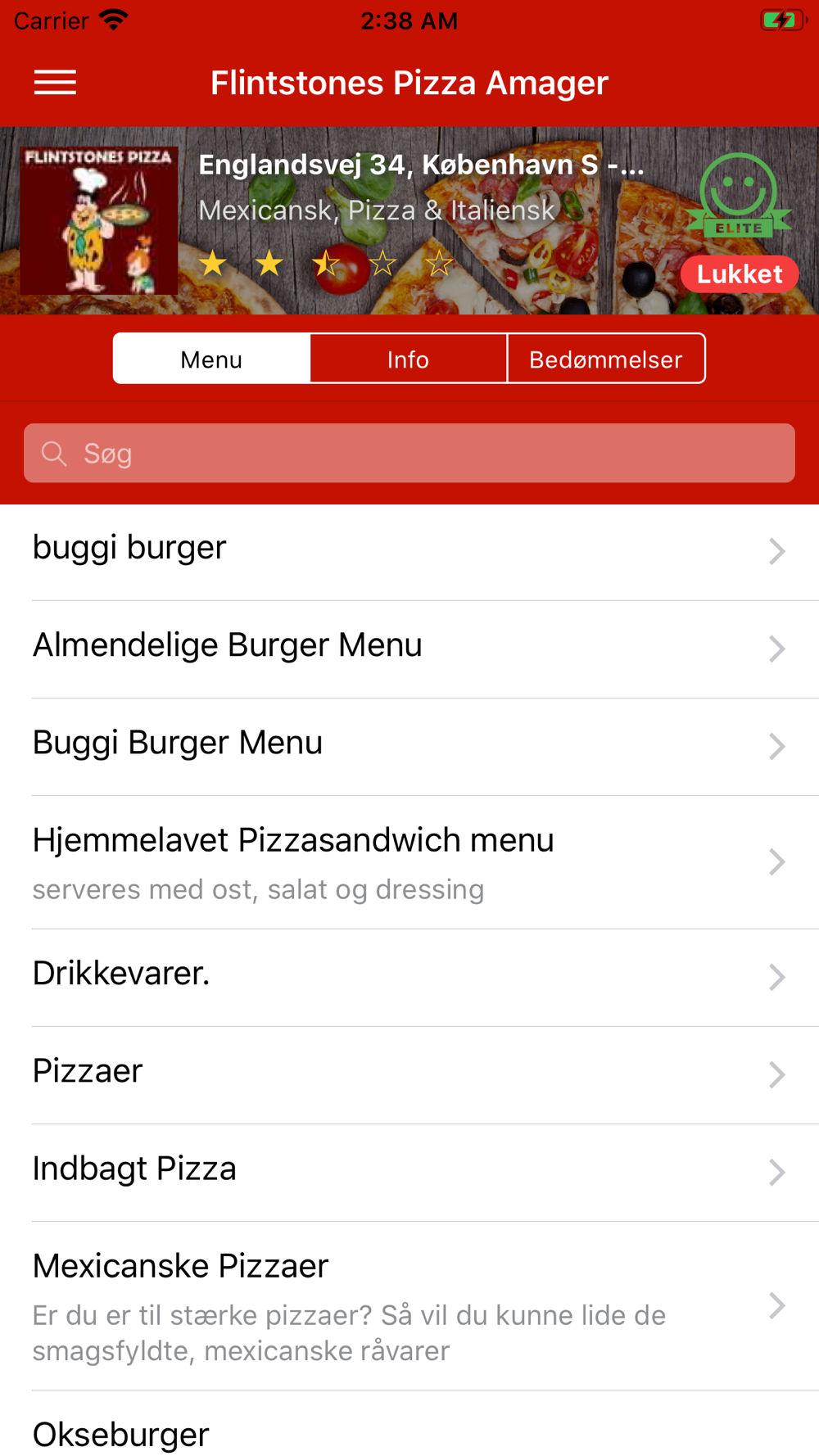Select the Menu tab

pos(211,359)
